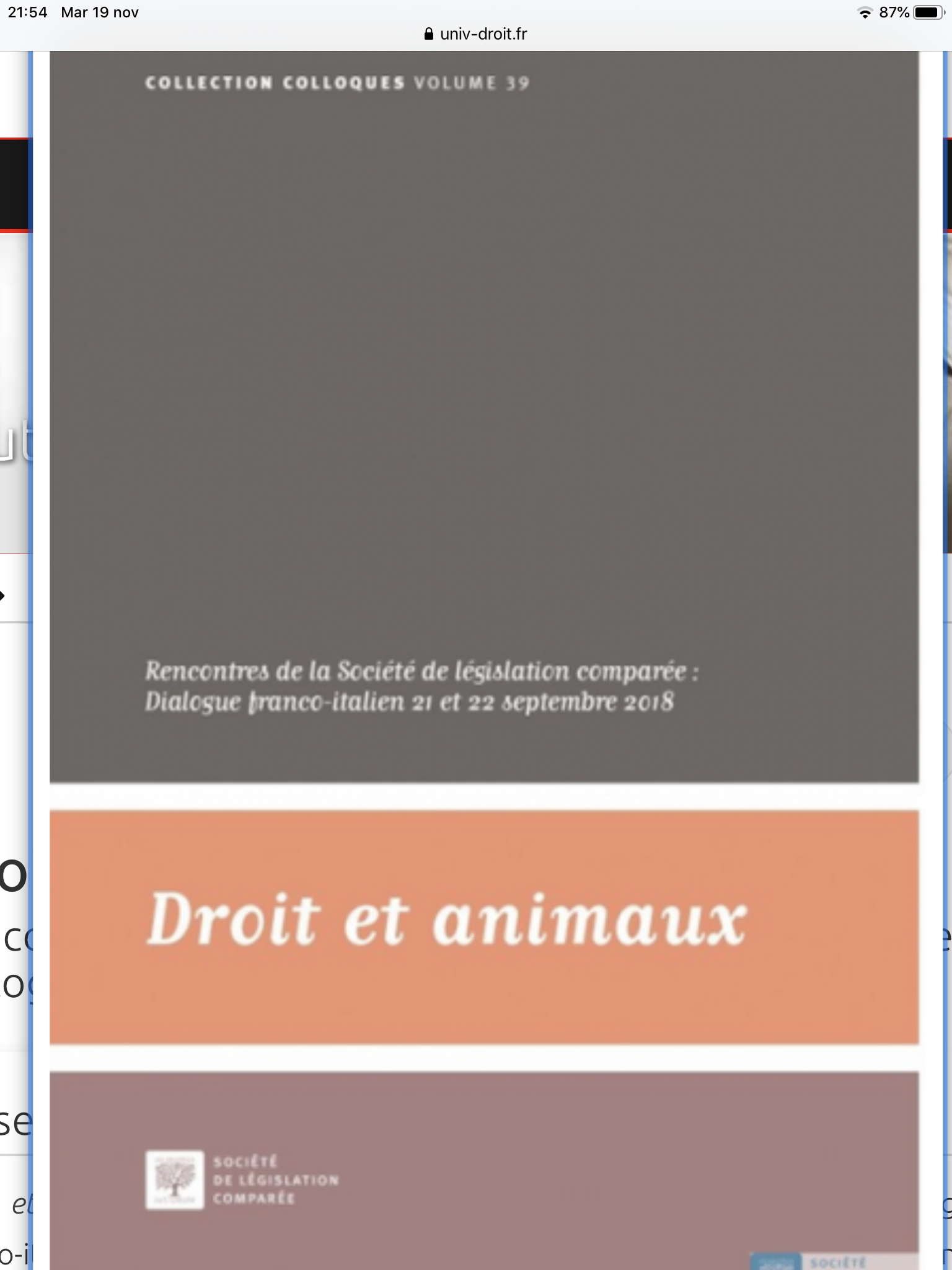Tap the enlarged Droit et animaux cover image
Image resolution: width=952 pixels, height=1270 pixels.
[484, 660]
